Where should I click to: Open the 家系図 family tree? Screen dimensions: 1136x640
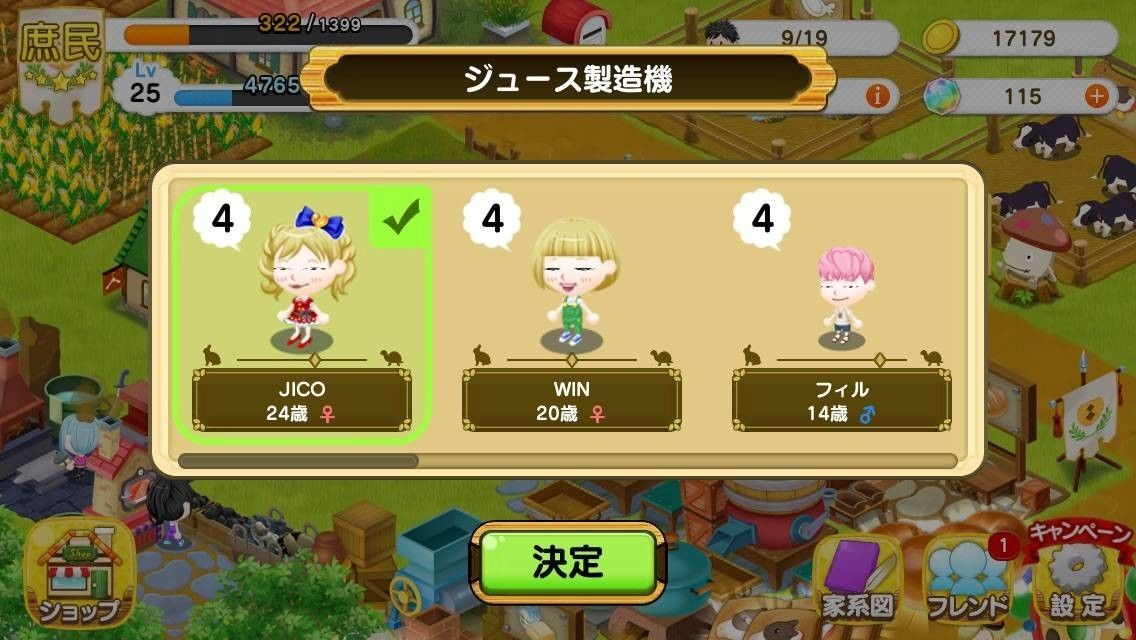tap(856, 579)
